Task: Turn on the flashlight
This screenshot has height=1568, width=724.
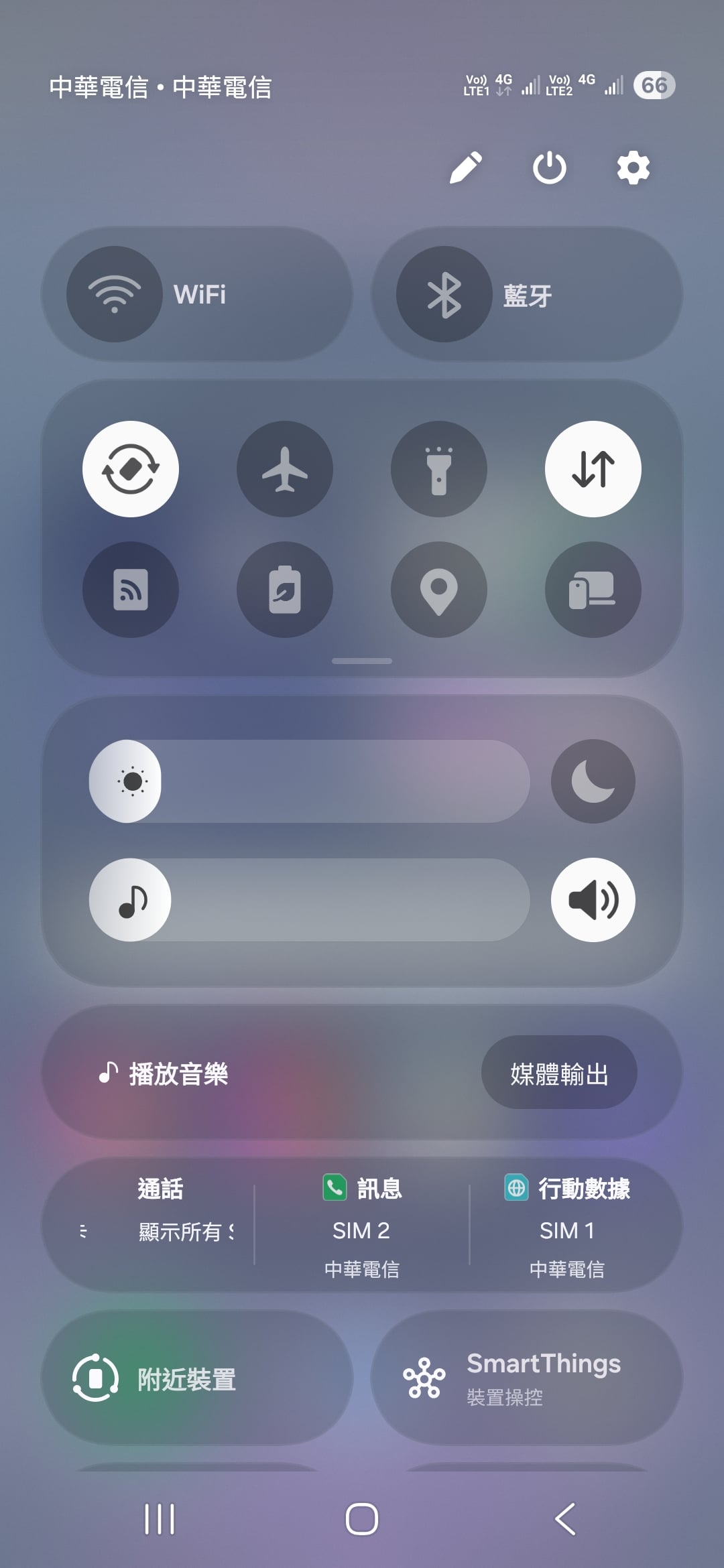Action: [x=439, y=469]
